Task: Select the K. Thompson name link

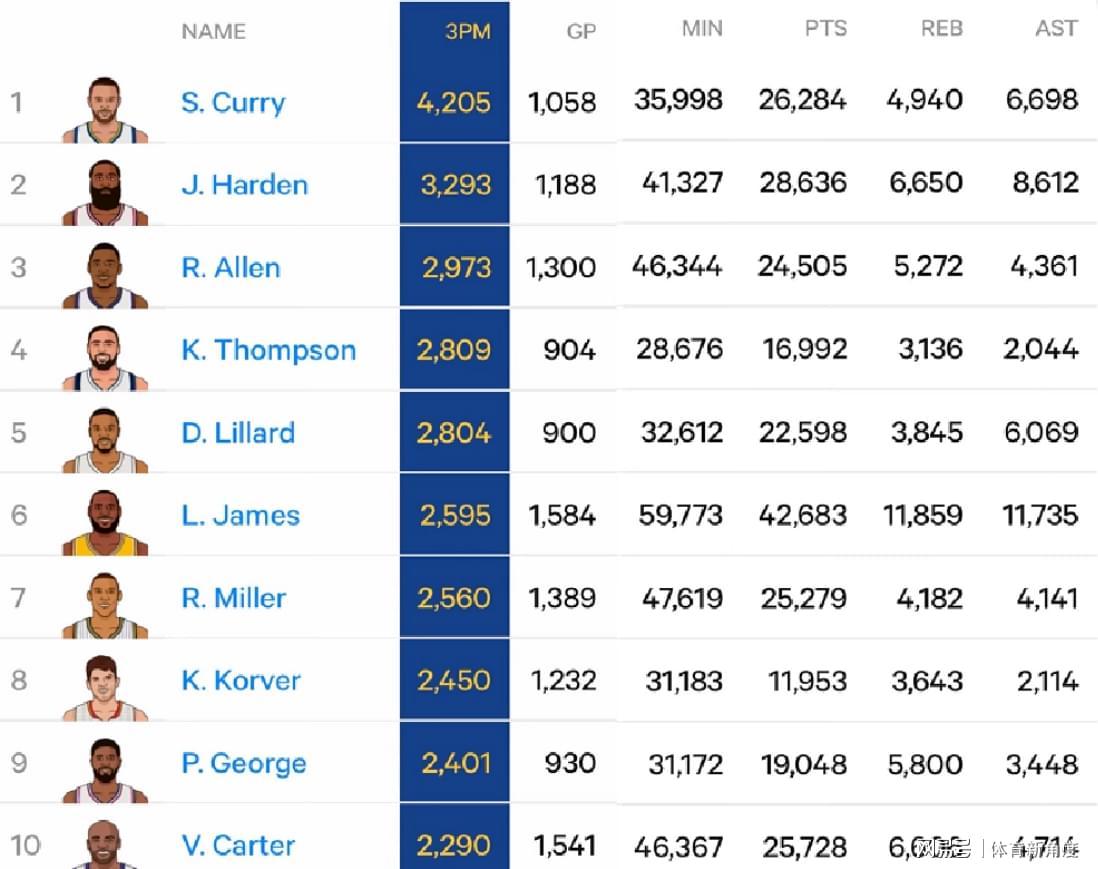Action: [x=268, y=350]
